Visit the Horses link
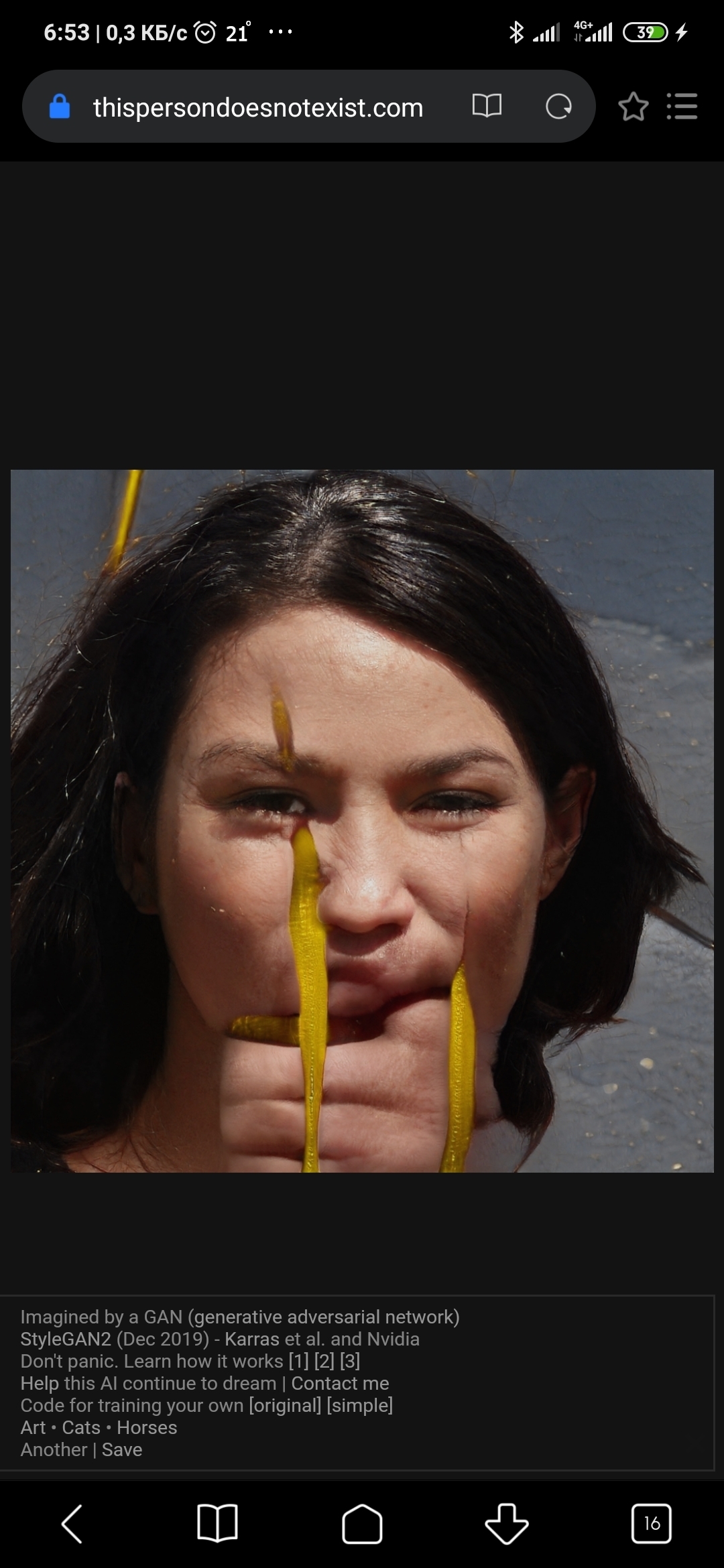Image resolution: width=724 pixels, height=1568 pixels. 147,1427
